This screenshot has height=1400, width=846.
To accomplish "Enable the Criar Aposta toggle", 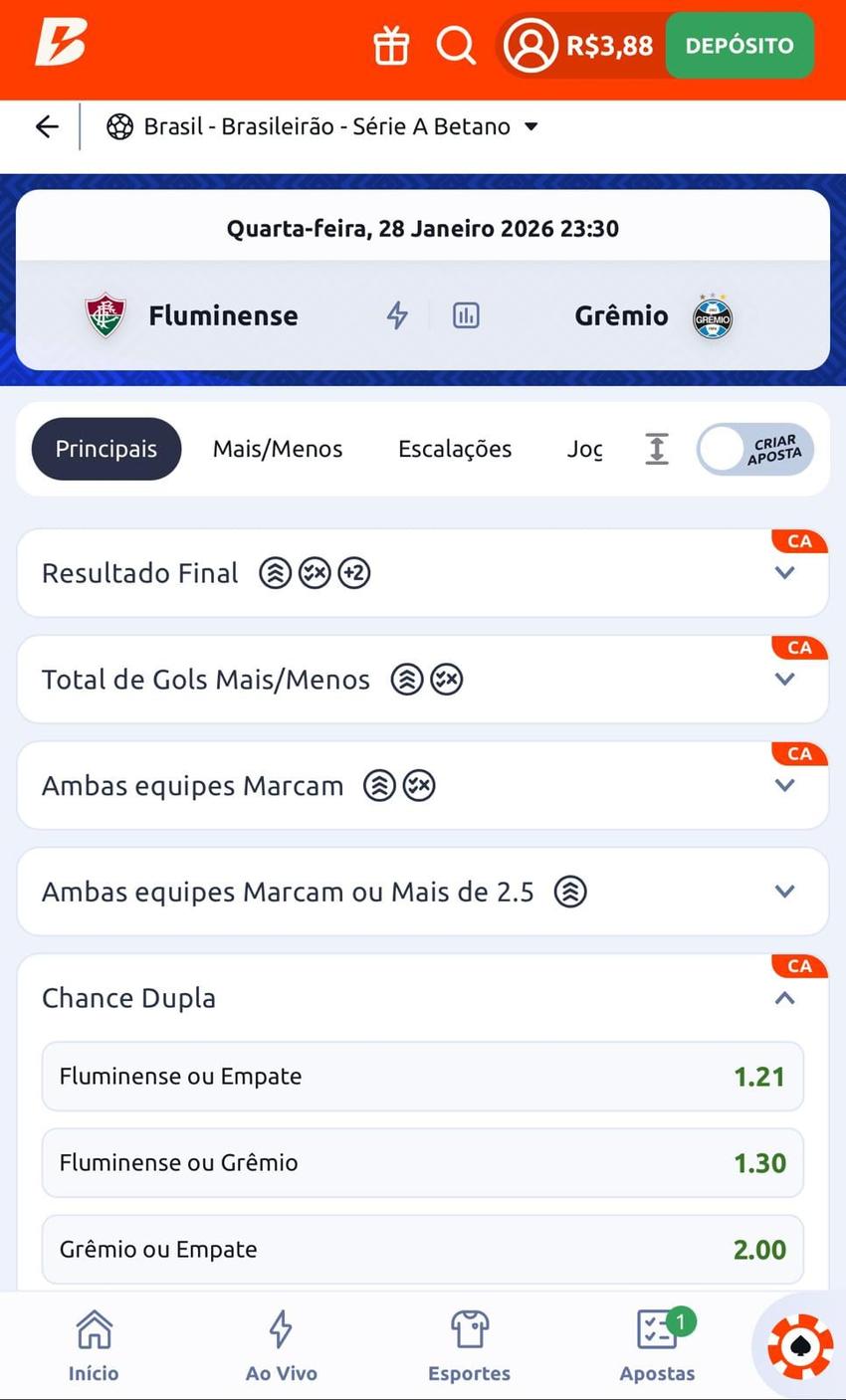I will pos(754,449).
